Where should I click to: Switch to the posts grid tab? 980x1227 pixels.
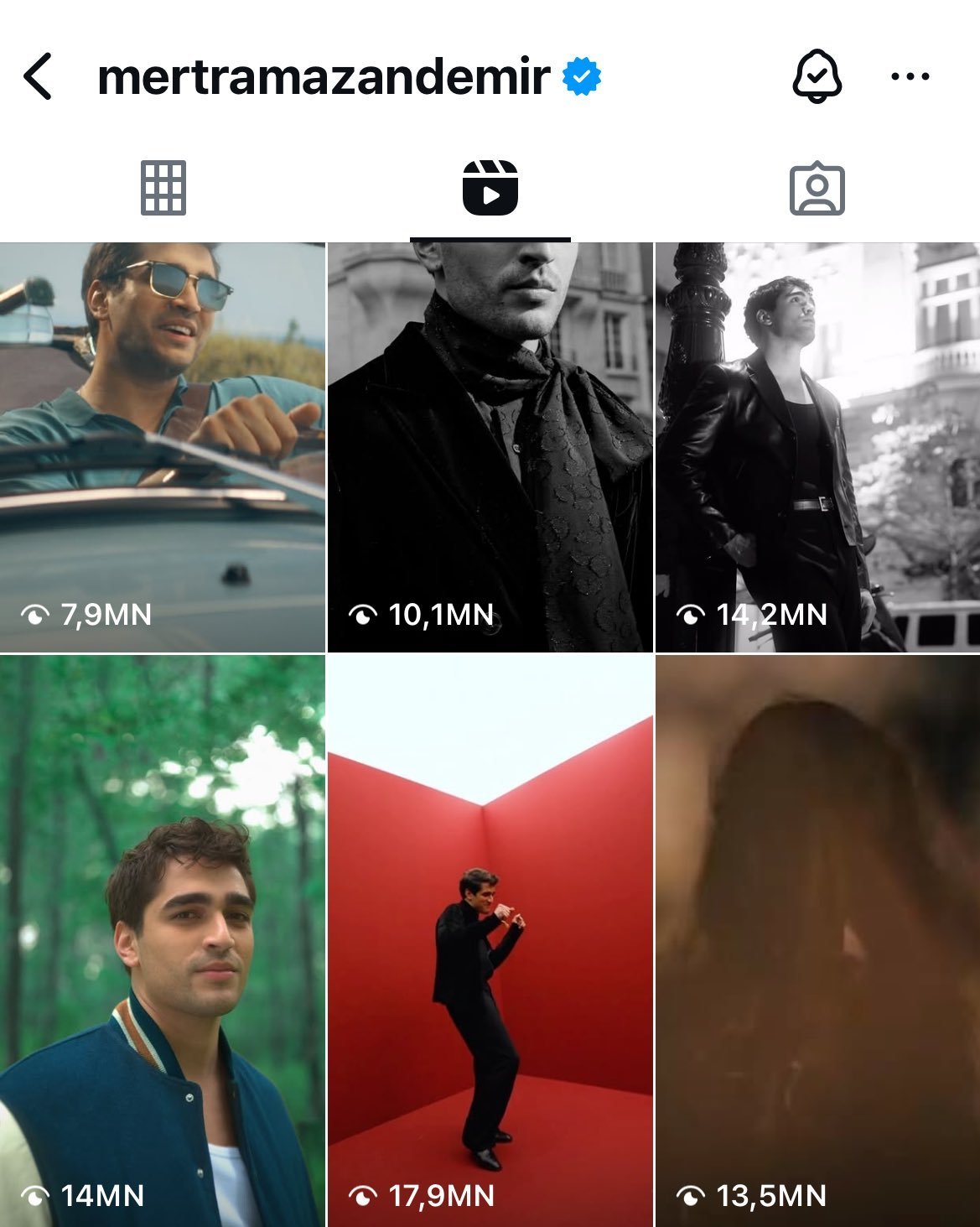click(x=163, y=187)
